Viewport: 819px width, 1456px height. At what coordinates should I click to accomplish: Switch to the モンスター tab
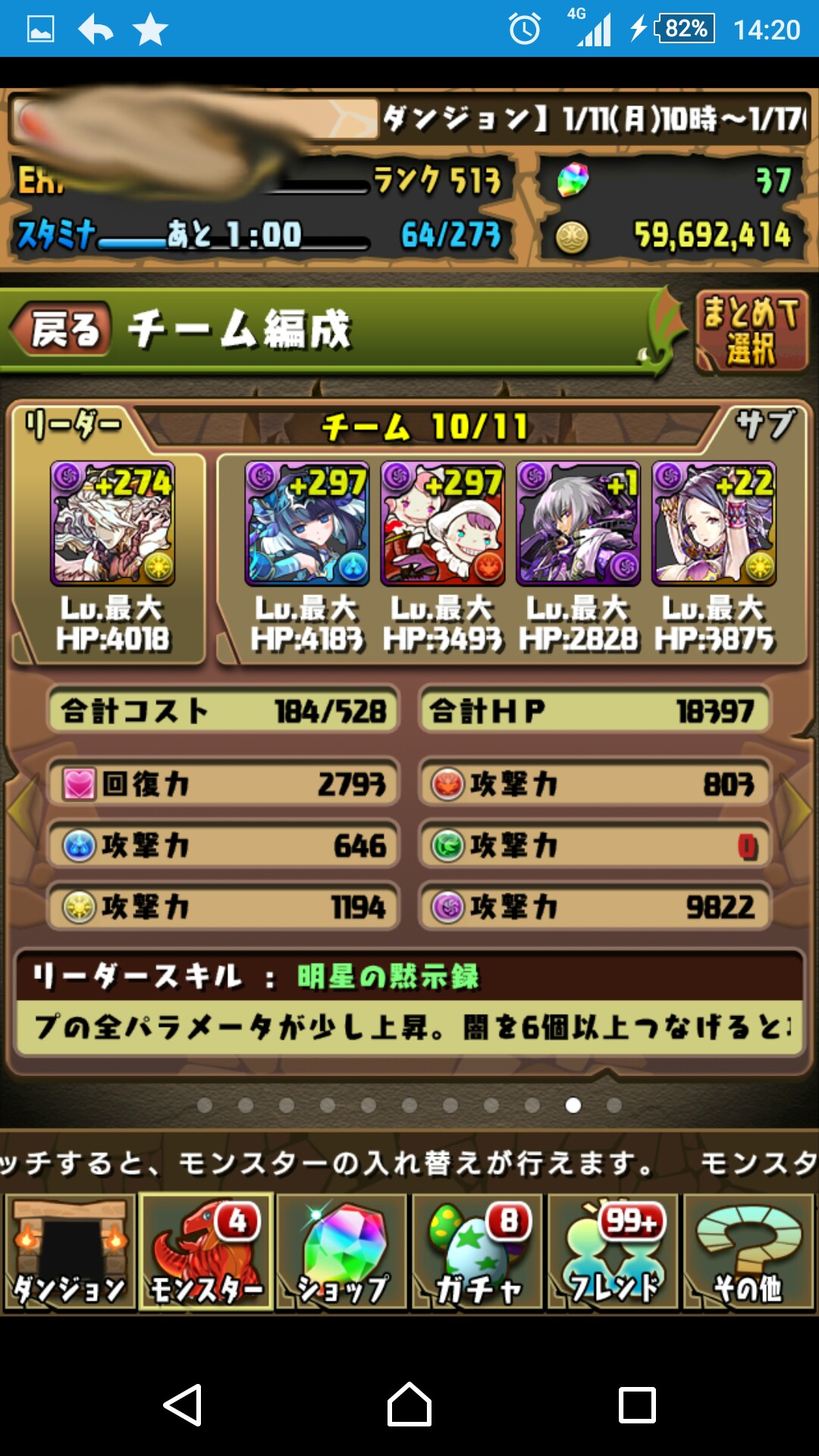tap(206, 1252)
